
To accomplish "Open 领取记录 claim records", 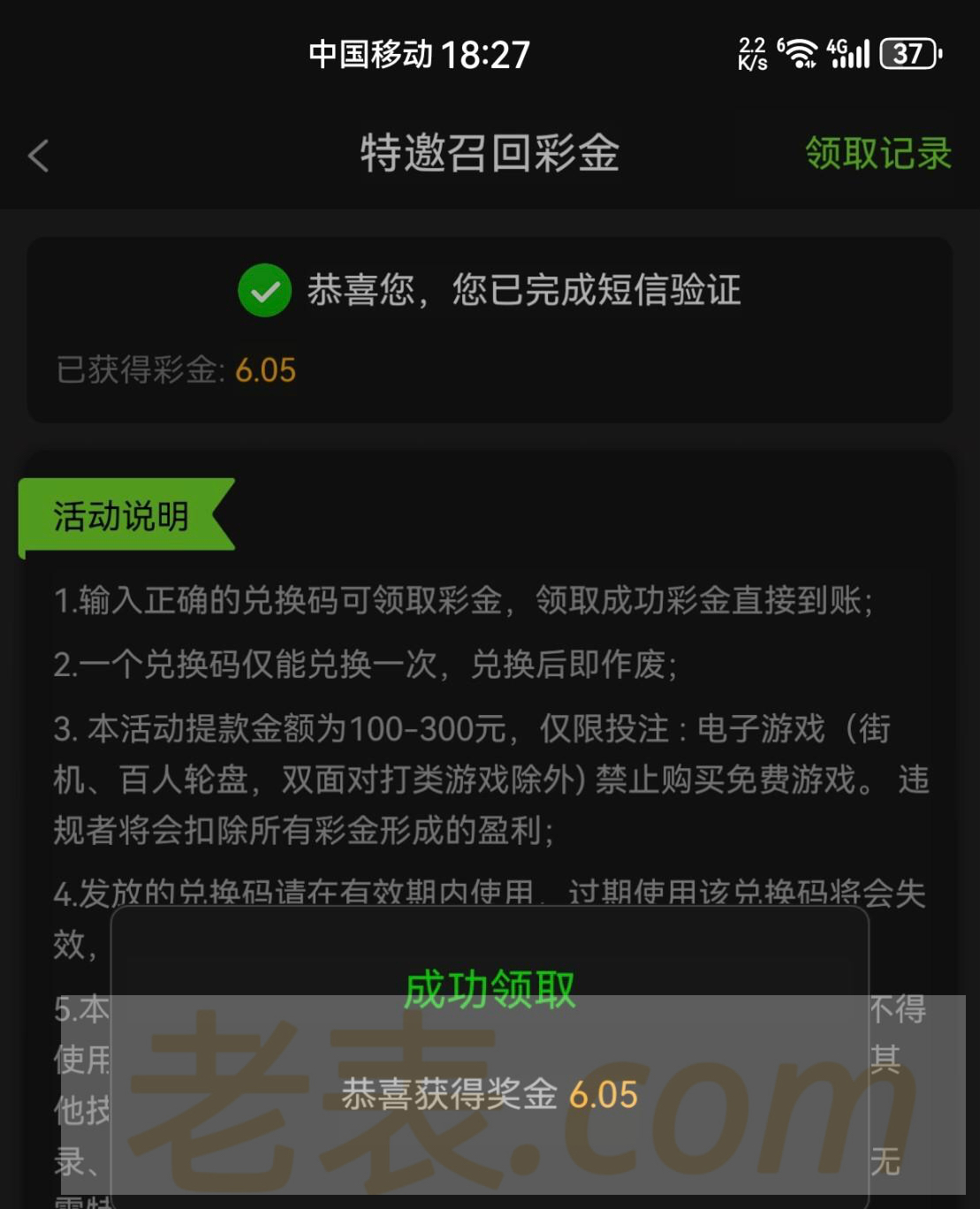I will pos(877,154).
